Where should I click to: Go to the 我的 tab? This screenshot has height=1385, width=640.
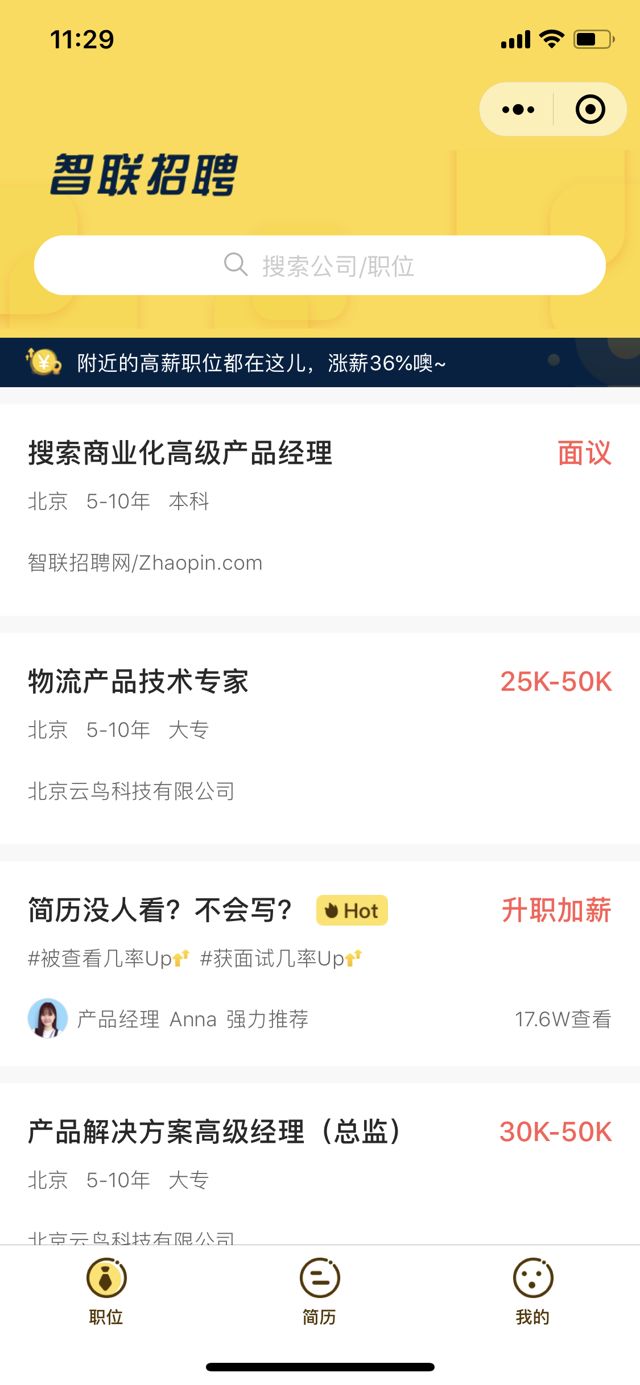533,1292
